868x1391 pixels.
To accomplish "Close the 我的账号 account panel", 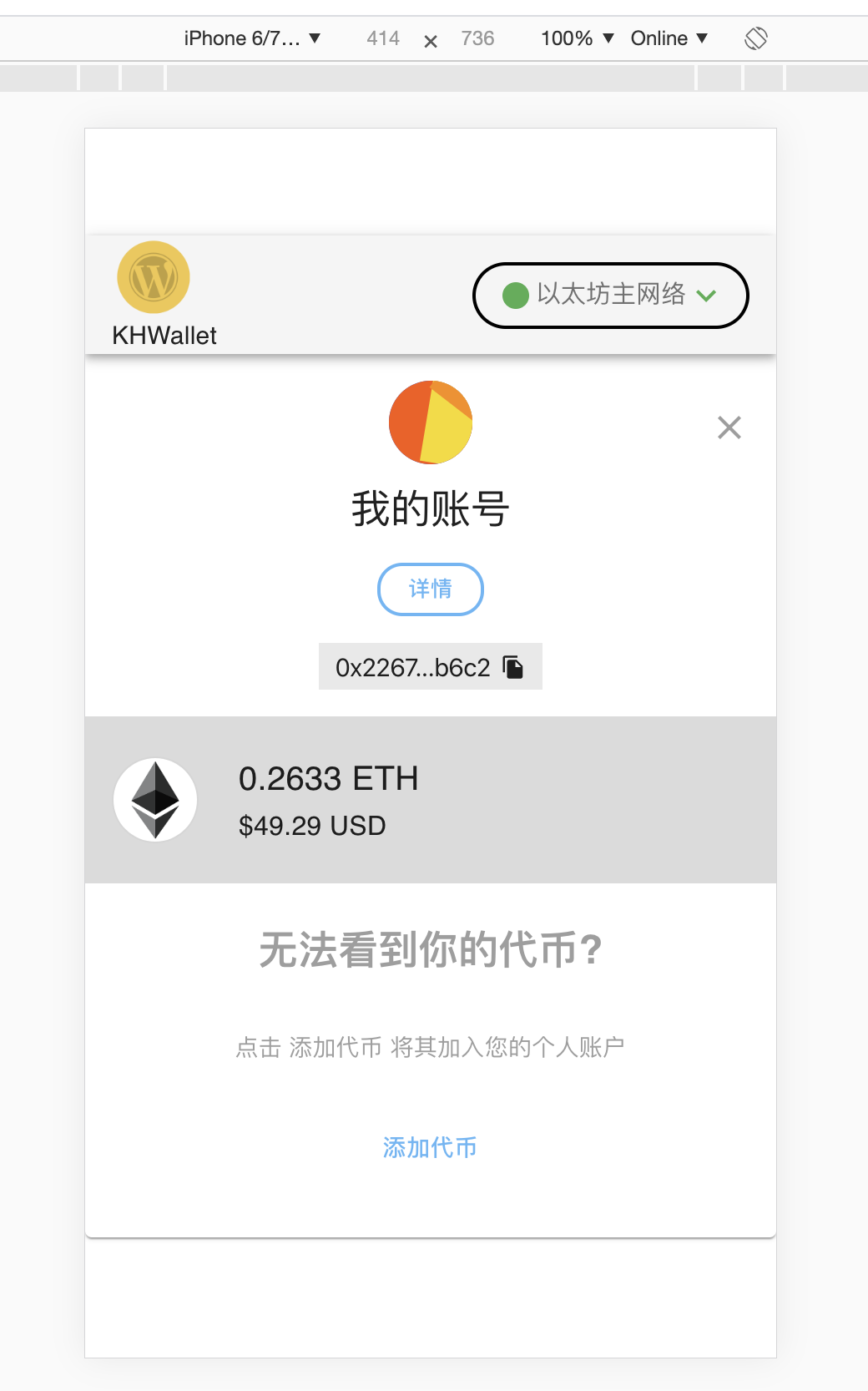I will pyautogui.click(x=729, y=427).
